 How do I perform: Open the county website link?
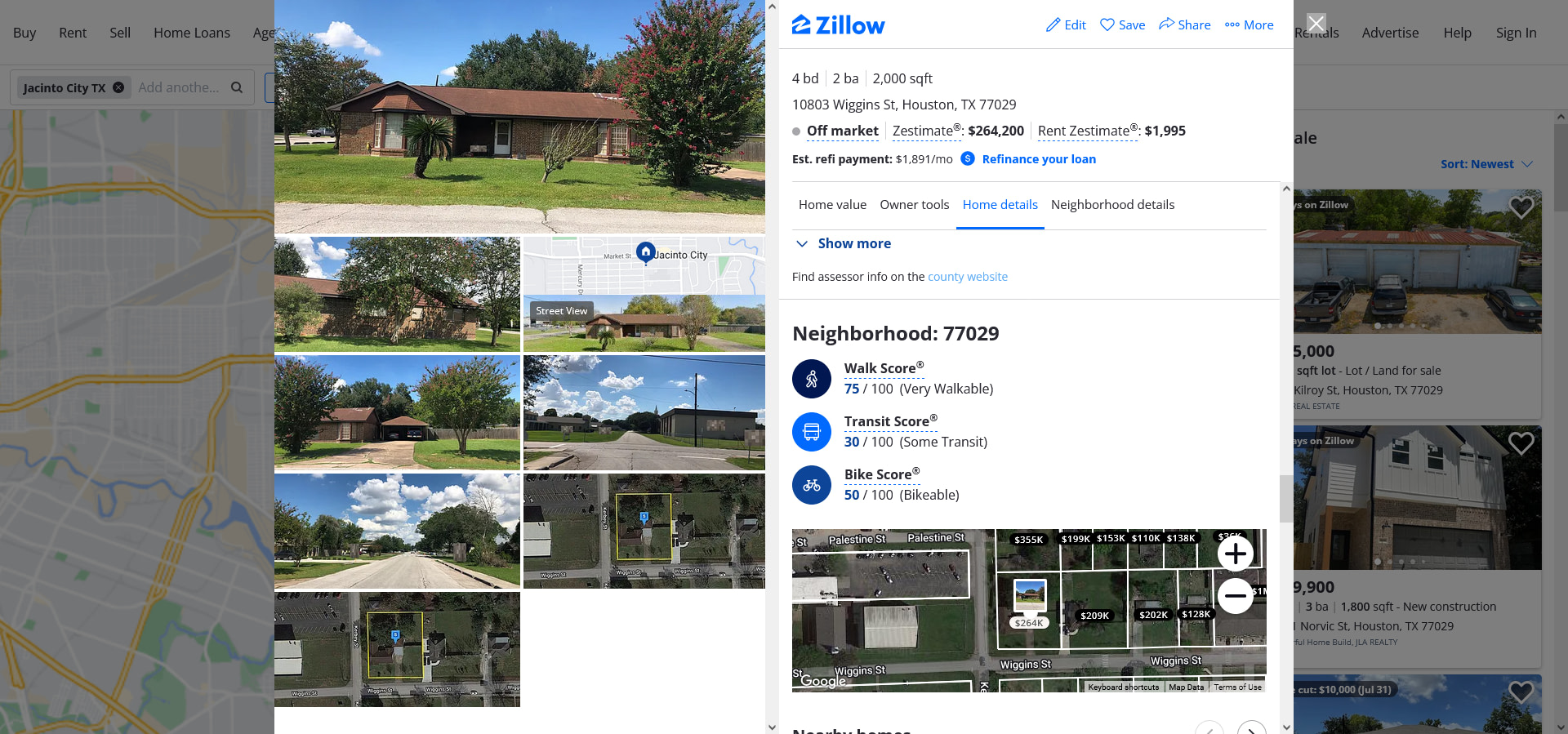[x=967, y=277]
